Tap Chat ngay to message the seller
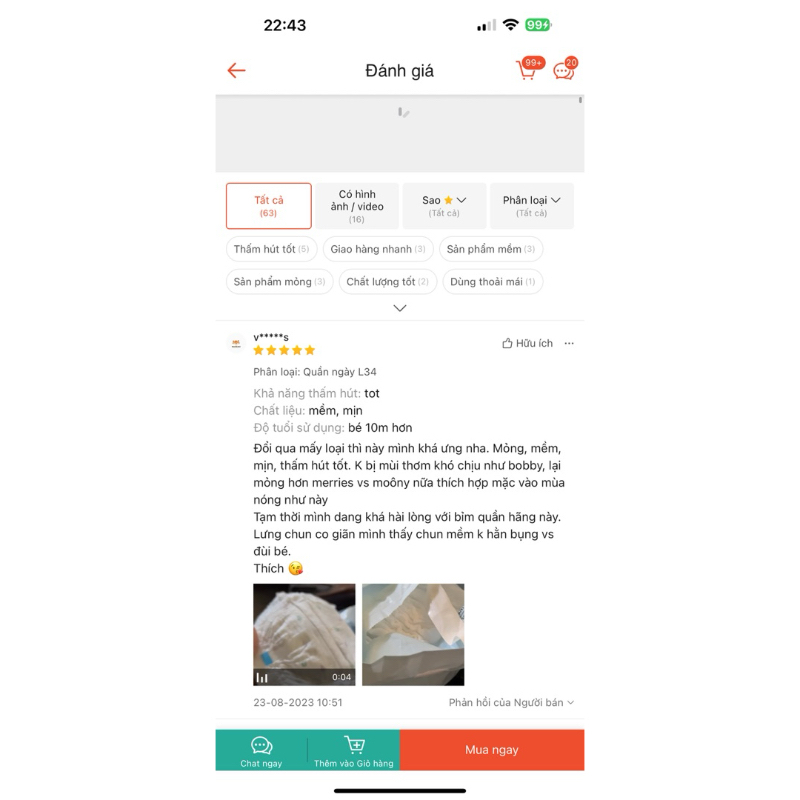 [x=262, y=751]
